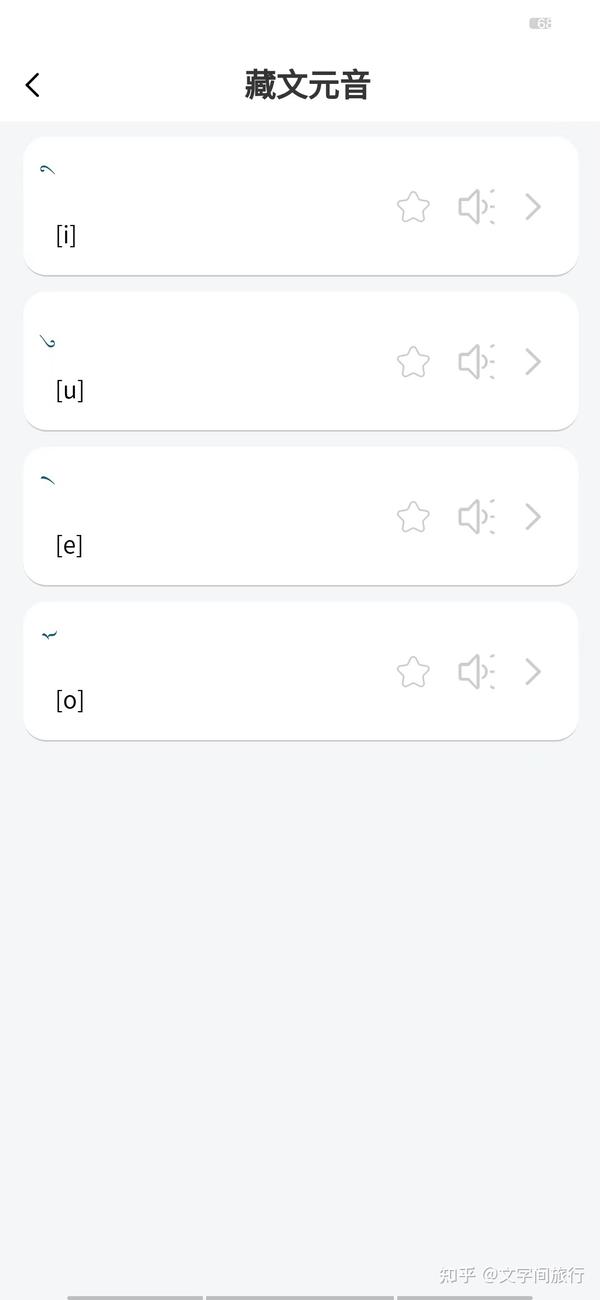This screenshot has width=600, height=1300.
Task: Go back using the top-left arrow
Action: click(33, 85)
